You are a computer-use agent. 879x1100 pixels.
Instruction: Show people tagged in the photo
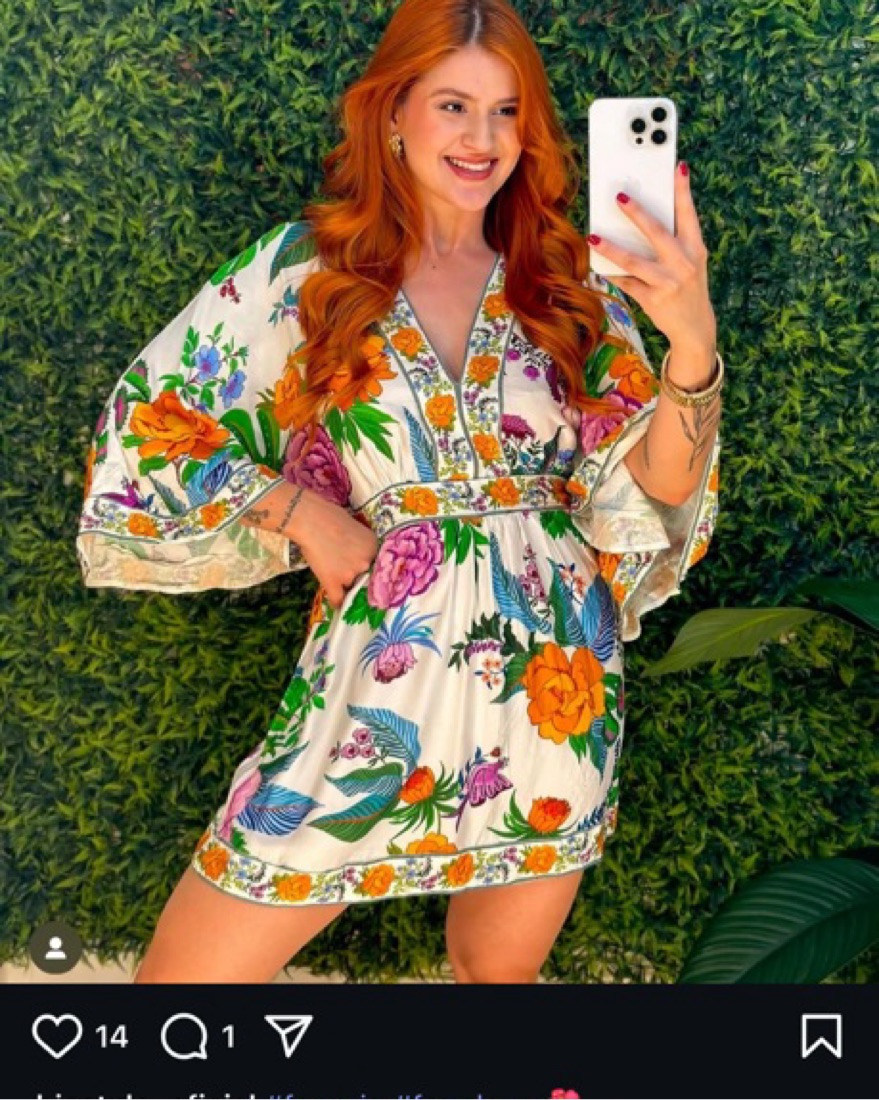click(x=56, y=947)
